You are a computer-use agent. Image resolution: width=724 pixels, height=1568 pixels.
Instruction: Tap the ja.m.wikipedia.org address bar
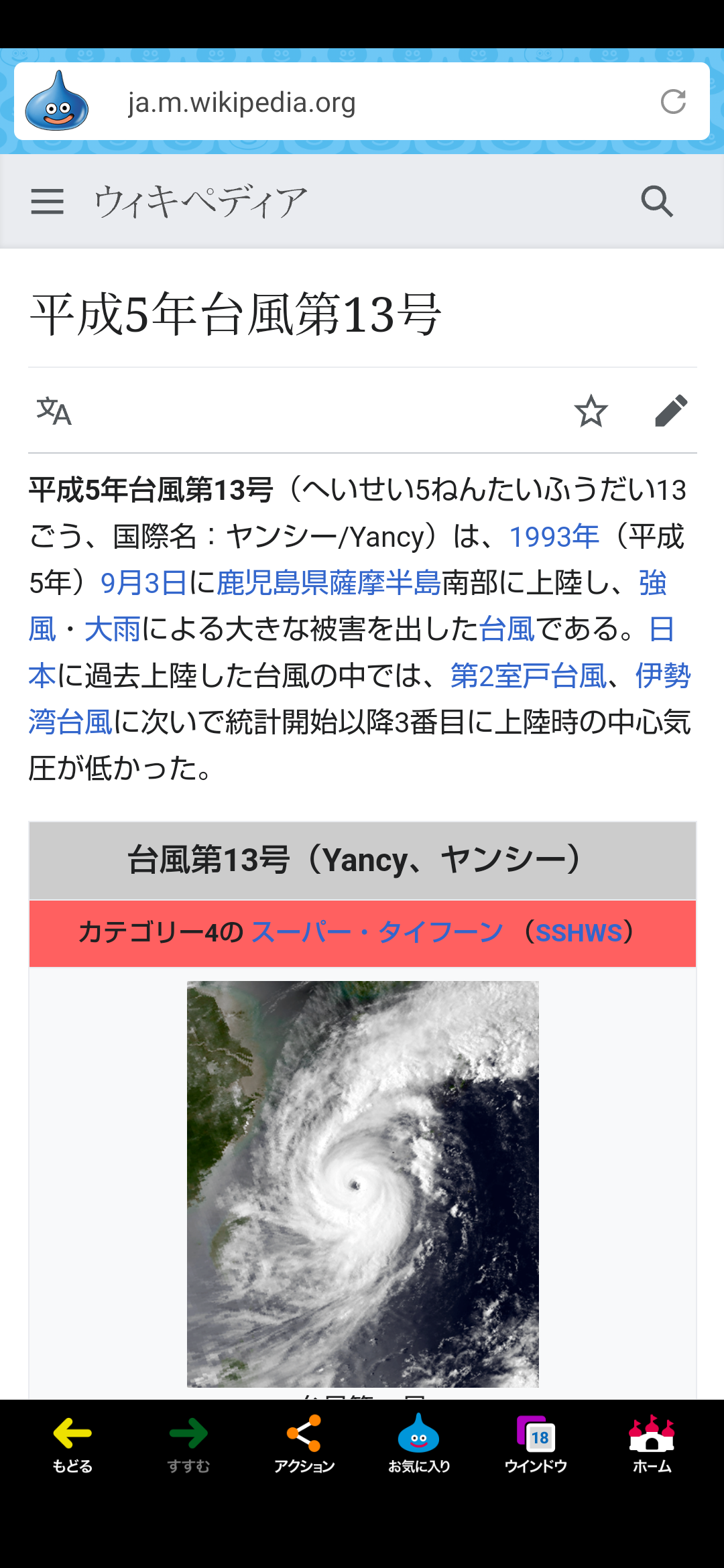click(x=362, y=101)
